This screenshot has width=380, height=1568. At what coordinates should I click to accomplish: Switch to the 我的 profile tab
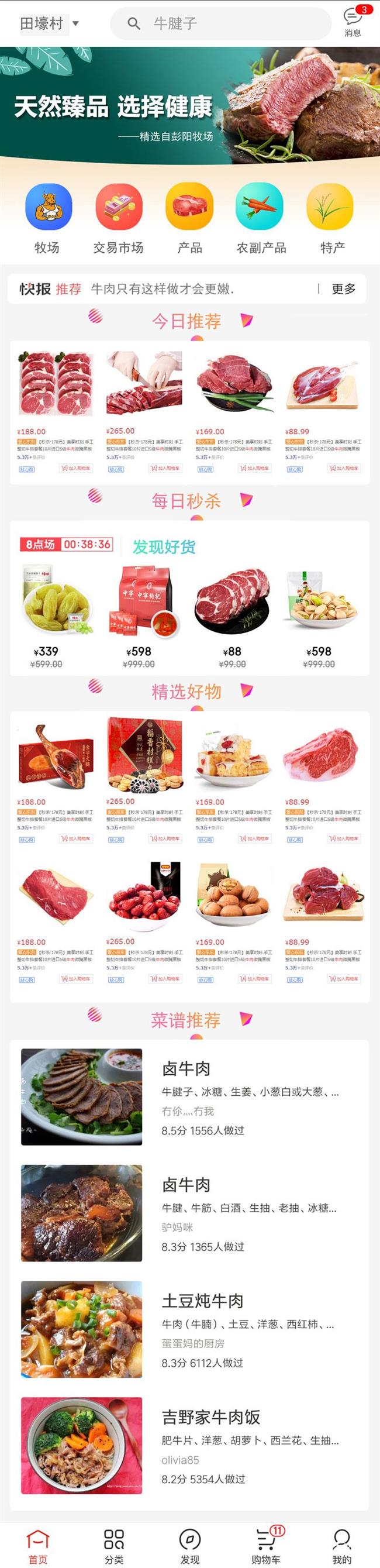(341, 1546)
